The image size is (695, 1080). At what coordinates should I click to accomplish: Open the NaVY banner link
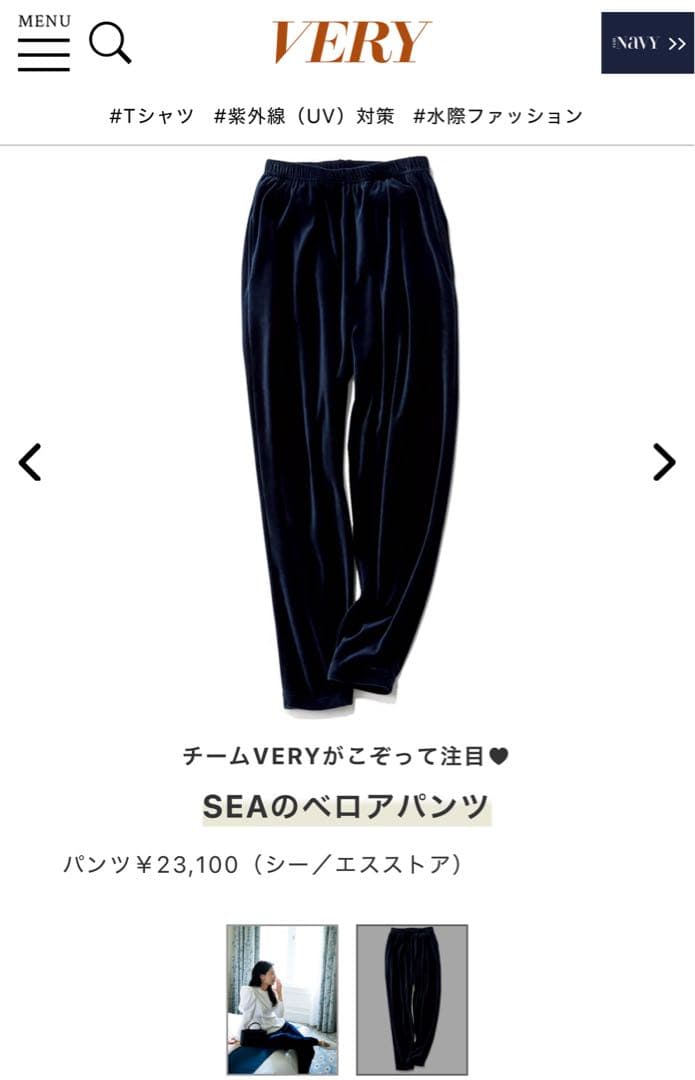[647, 43]
